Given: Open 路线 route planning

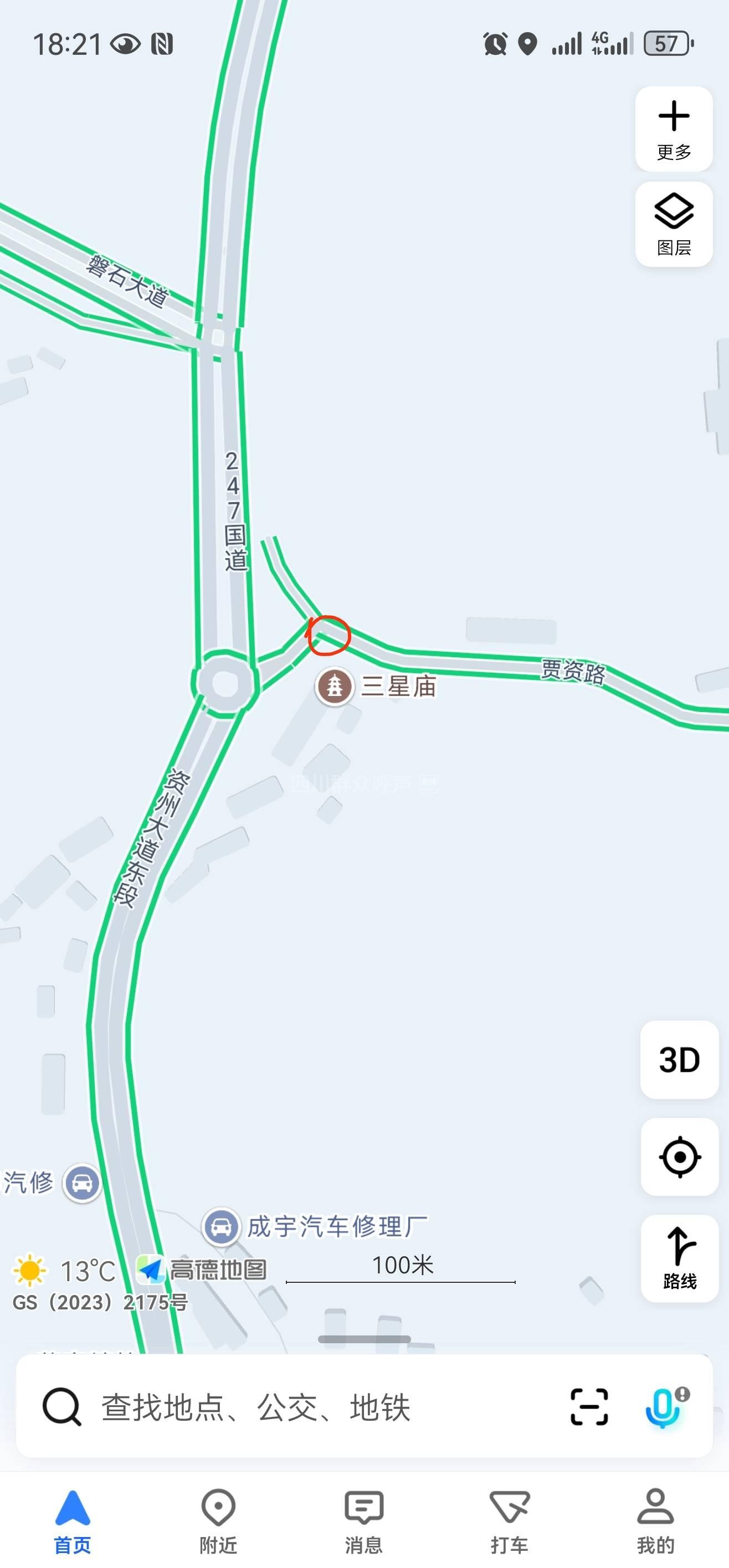Looking at the screenshot, I should pos(679,1257).
